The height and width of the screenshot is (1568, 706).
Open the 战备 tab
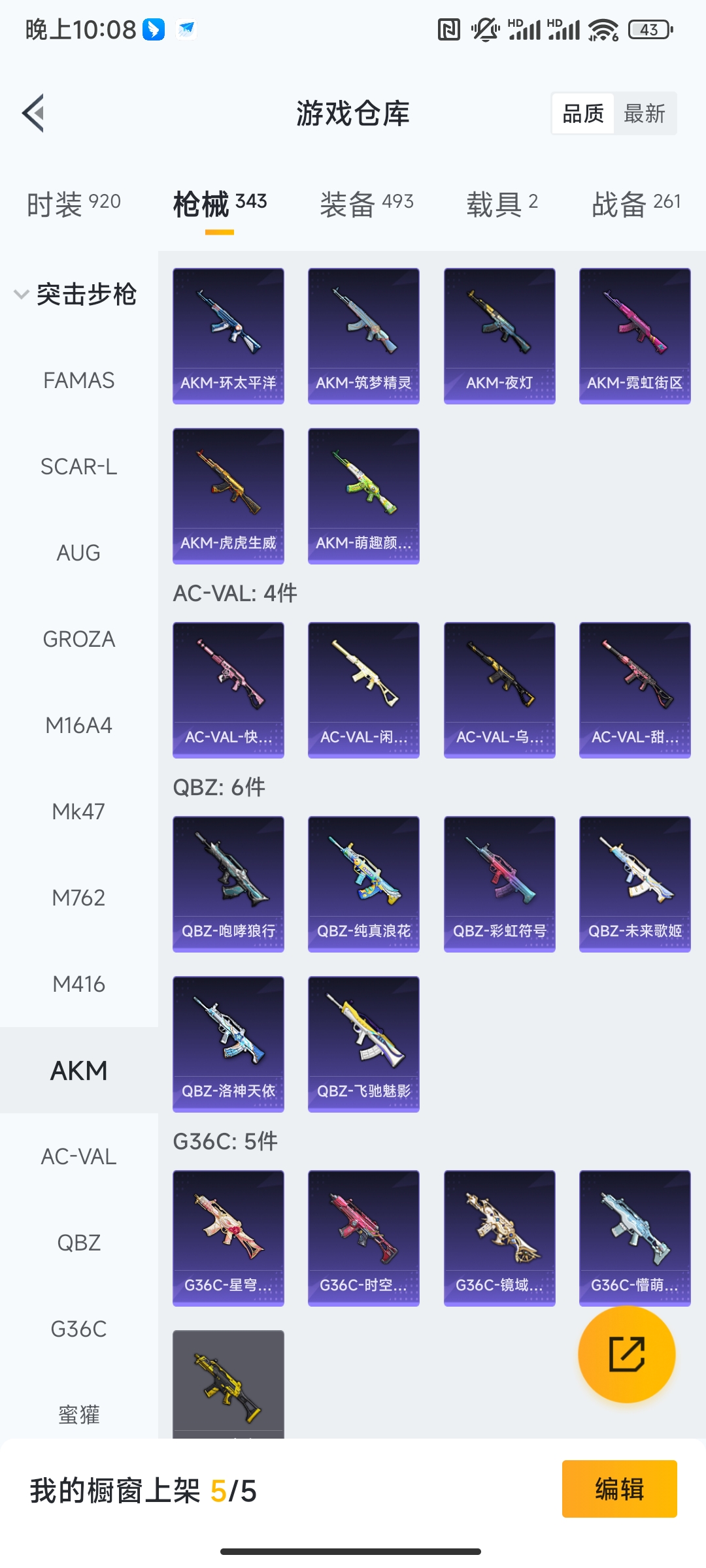coord(636,204)
